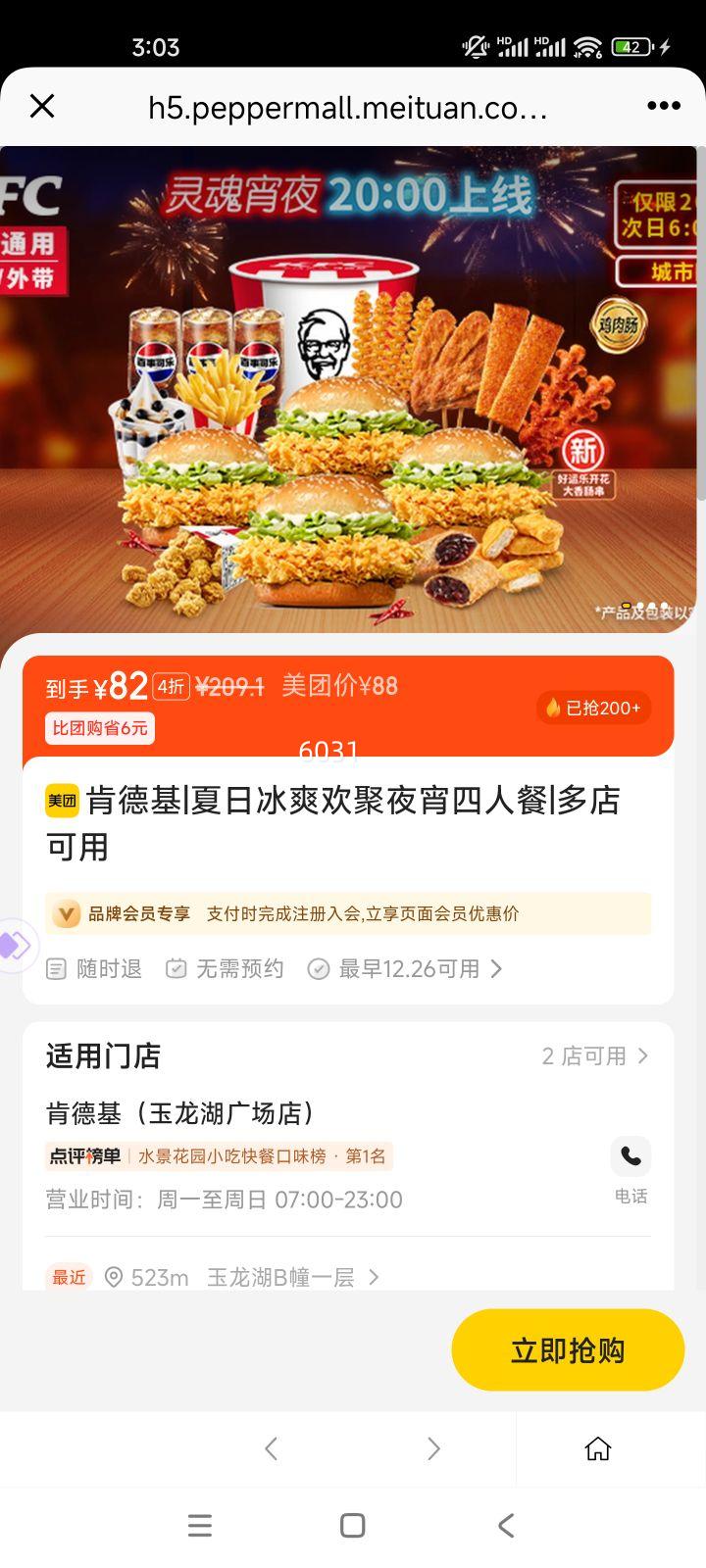
Task: Open the browser more options menu
Action: click(x=663, y=105)
